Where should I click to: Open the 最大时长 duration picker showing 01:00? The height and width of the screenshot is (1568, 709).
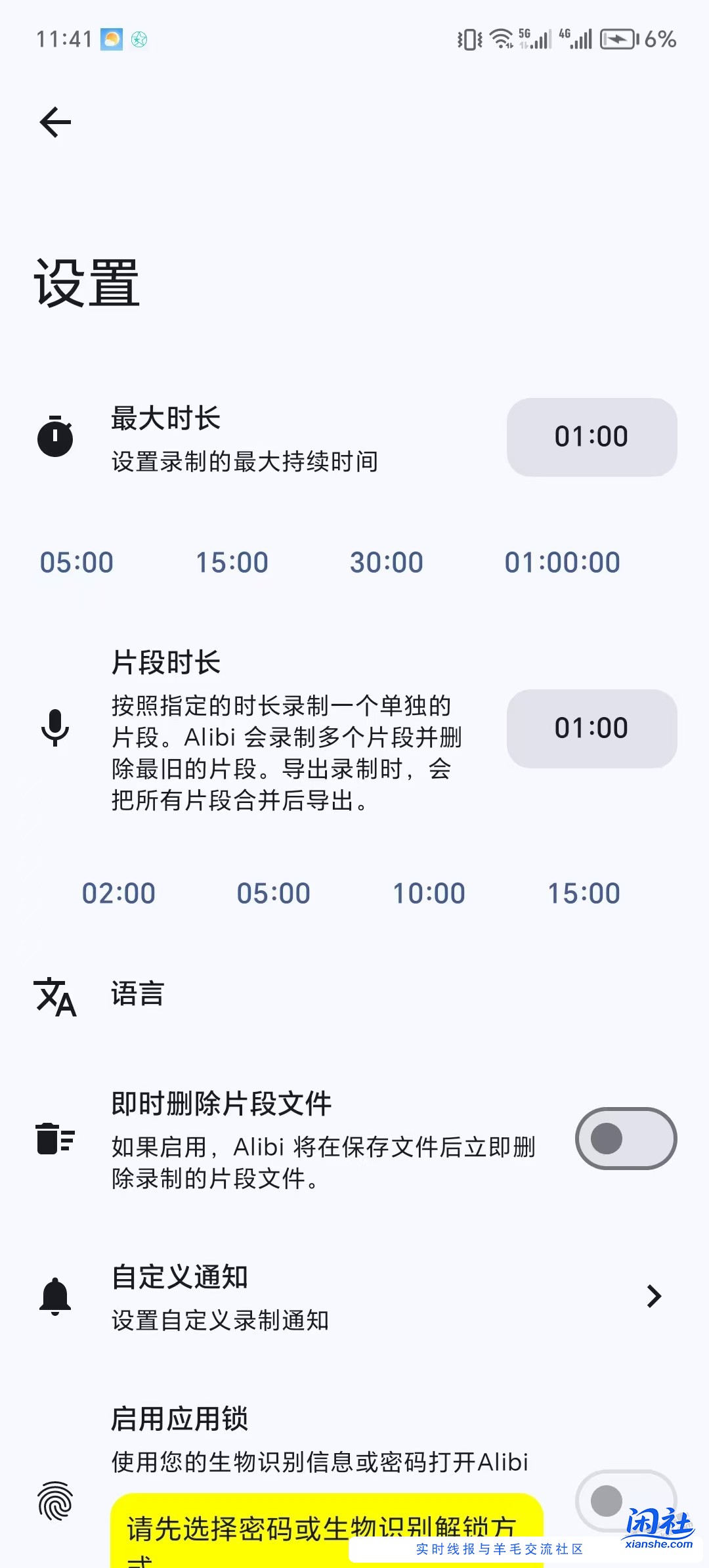point(591,436)
